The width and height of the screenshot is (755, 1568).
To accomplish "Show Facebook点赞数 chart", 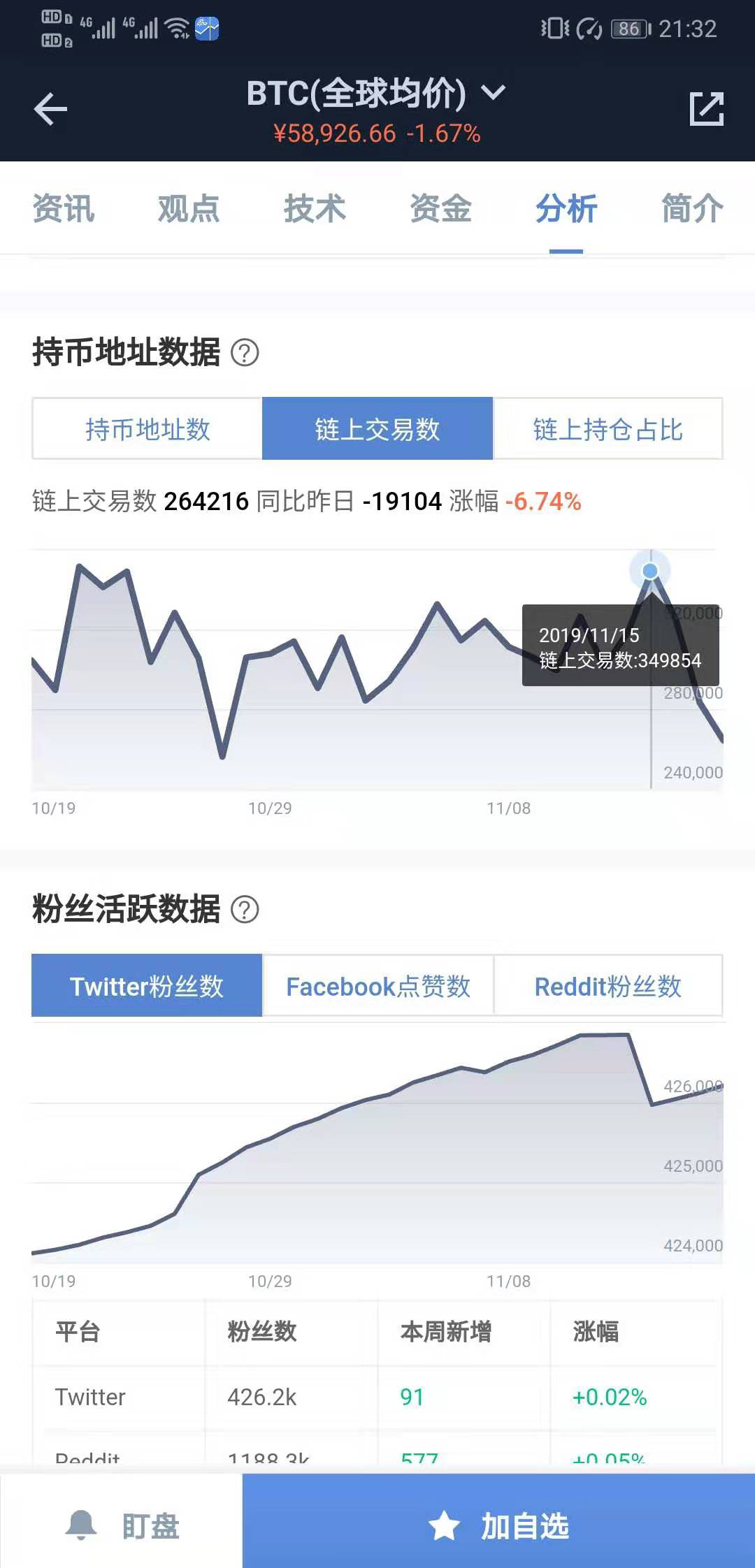I will pyautogui.click(x=377, y=985).
